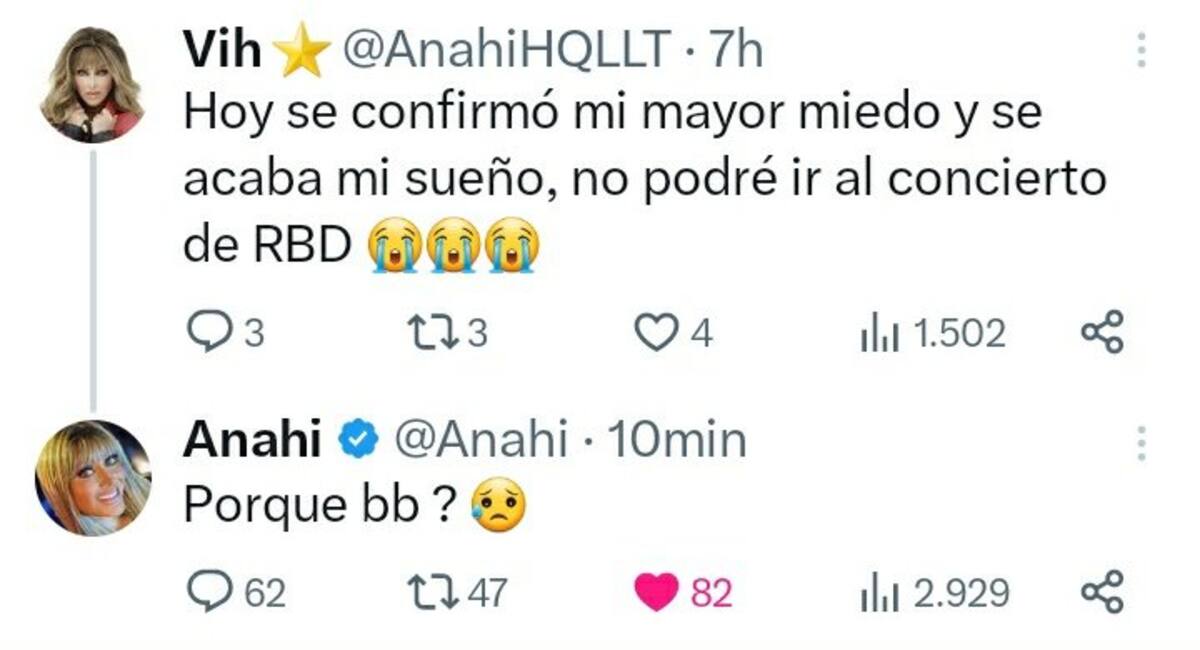
Task: Retweet Vih's tweet
Action: click(436, 332)
